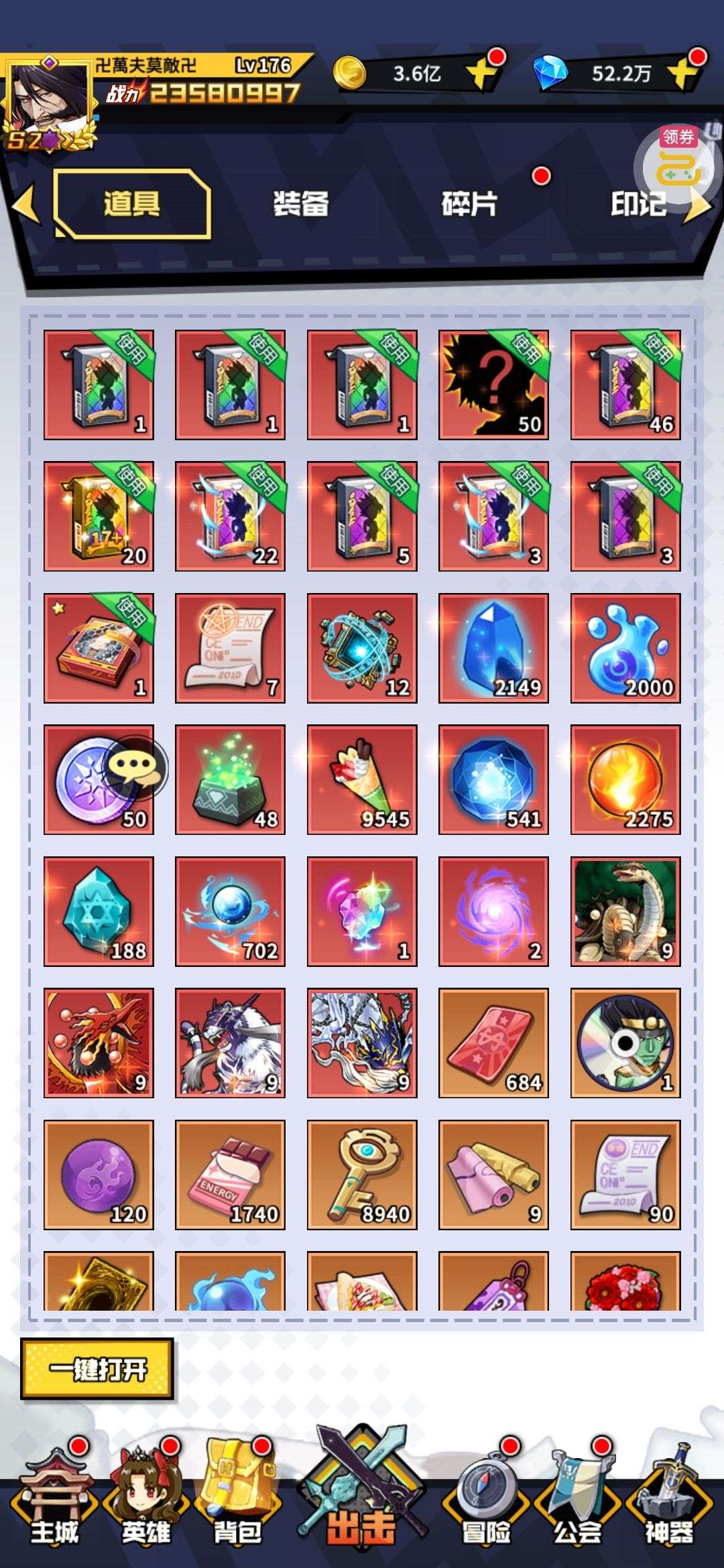Select the mystery silhouette item with 50
The height and width of the screenshot is (1568, 724).
tap(493, 385)
